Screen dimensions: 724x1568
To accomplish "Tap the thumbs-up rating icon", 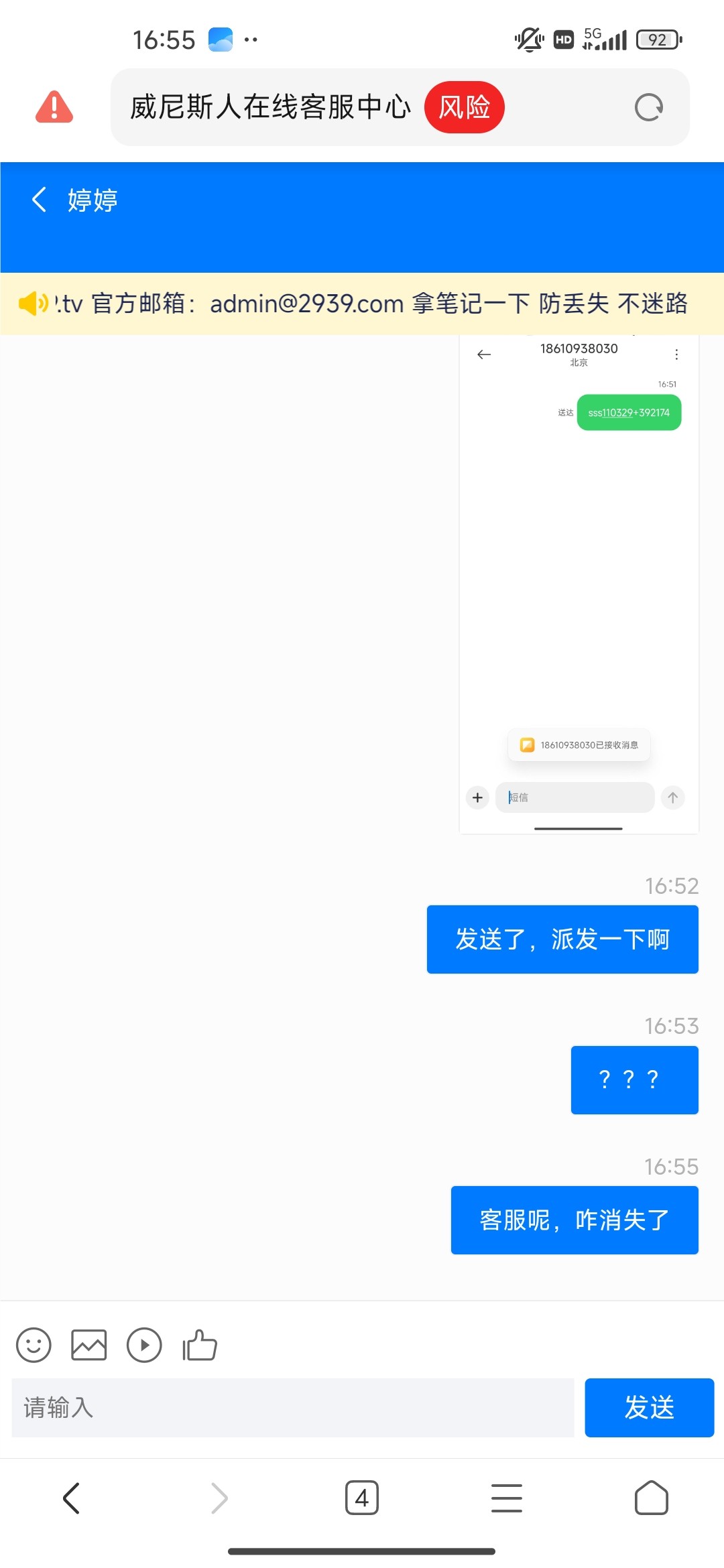I will 200,1345.
